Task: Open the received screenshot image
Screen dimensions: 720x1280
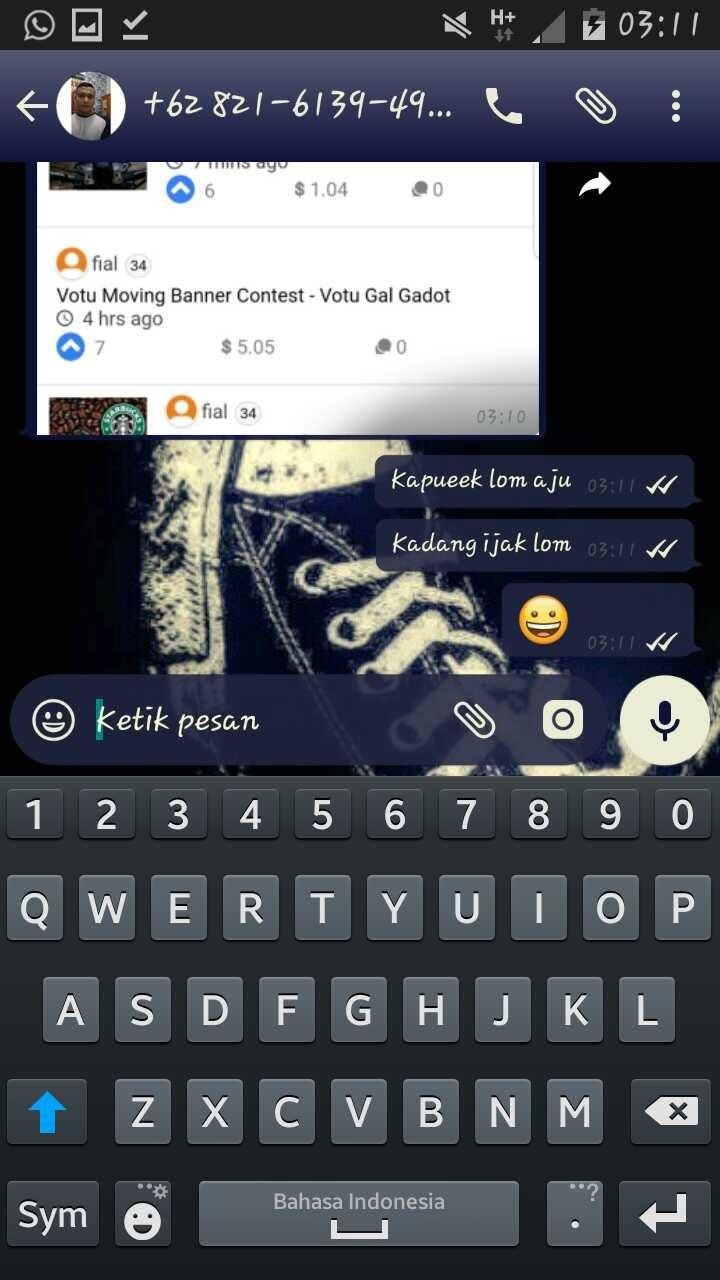Action: [288, 300]
